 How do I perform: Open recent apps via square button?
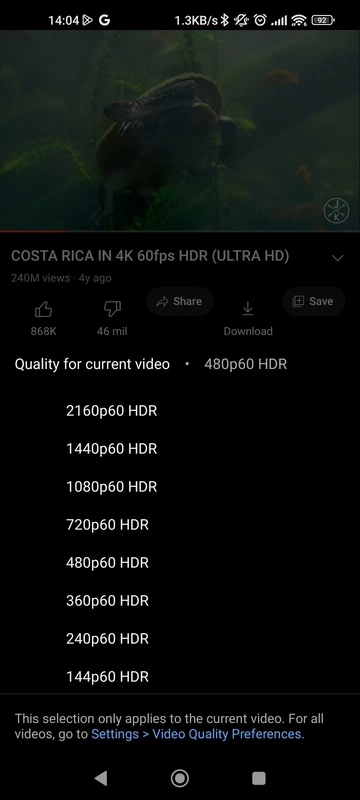pyautogui.click(x=259, y=778)
